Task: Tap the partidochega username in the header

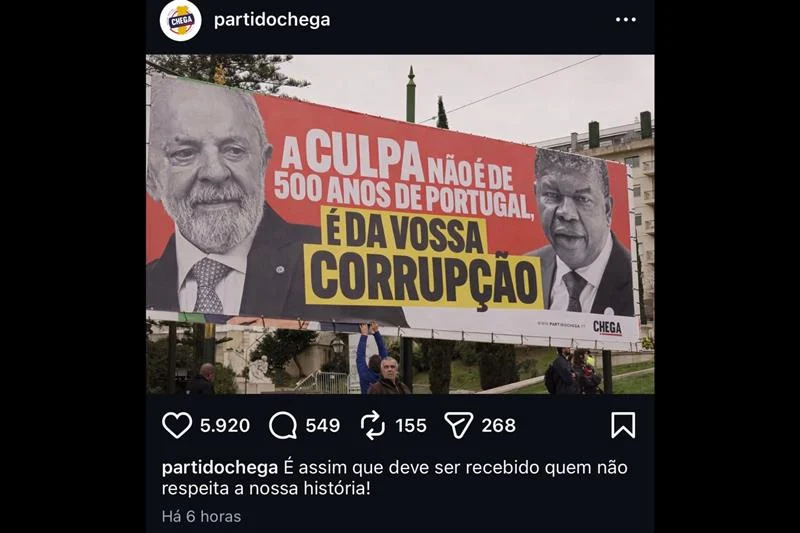Action: (x=272, y=20)
